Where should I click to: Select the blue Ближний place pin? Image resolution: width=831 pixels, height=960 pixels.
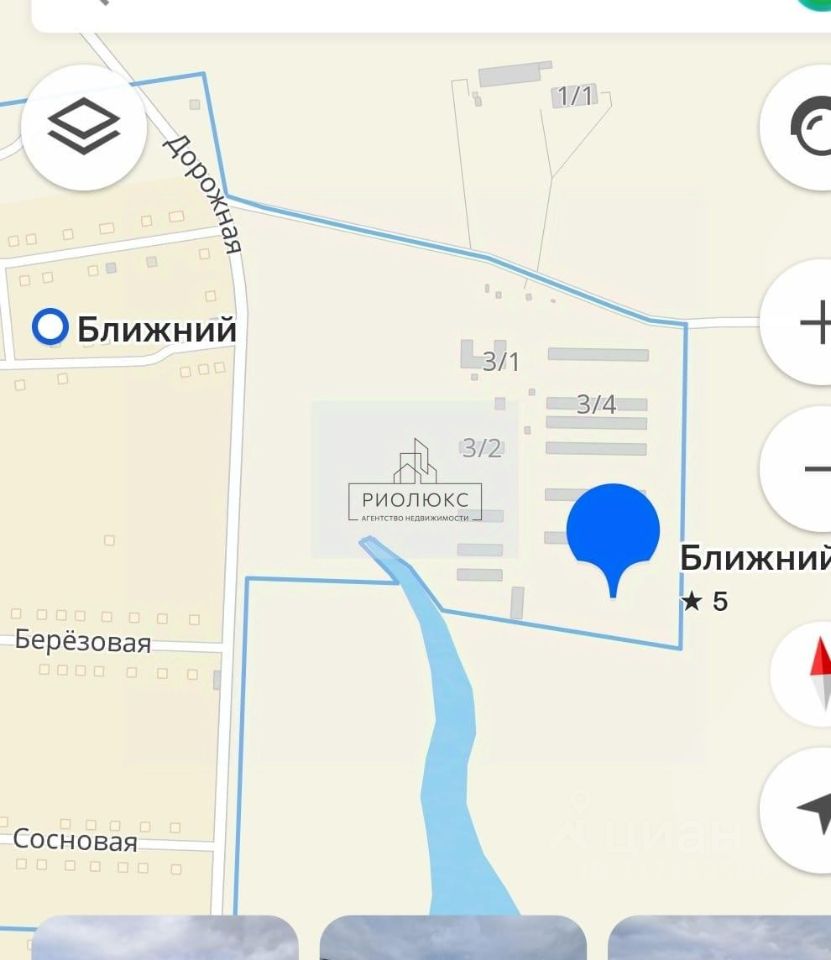point(613,528)
